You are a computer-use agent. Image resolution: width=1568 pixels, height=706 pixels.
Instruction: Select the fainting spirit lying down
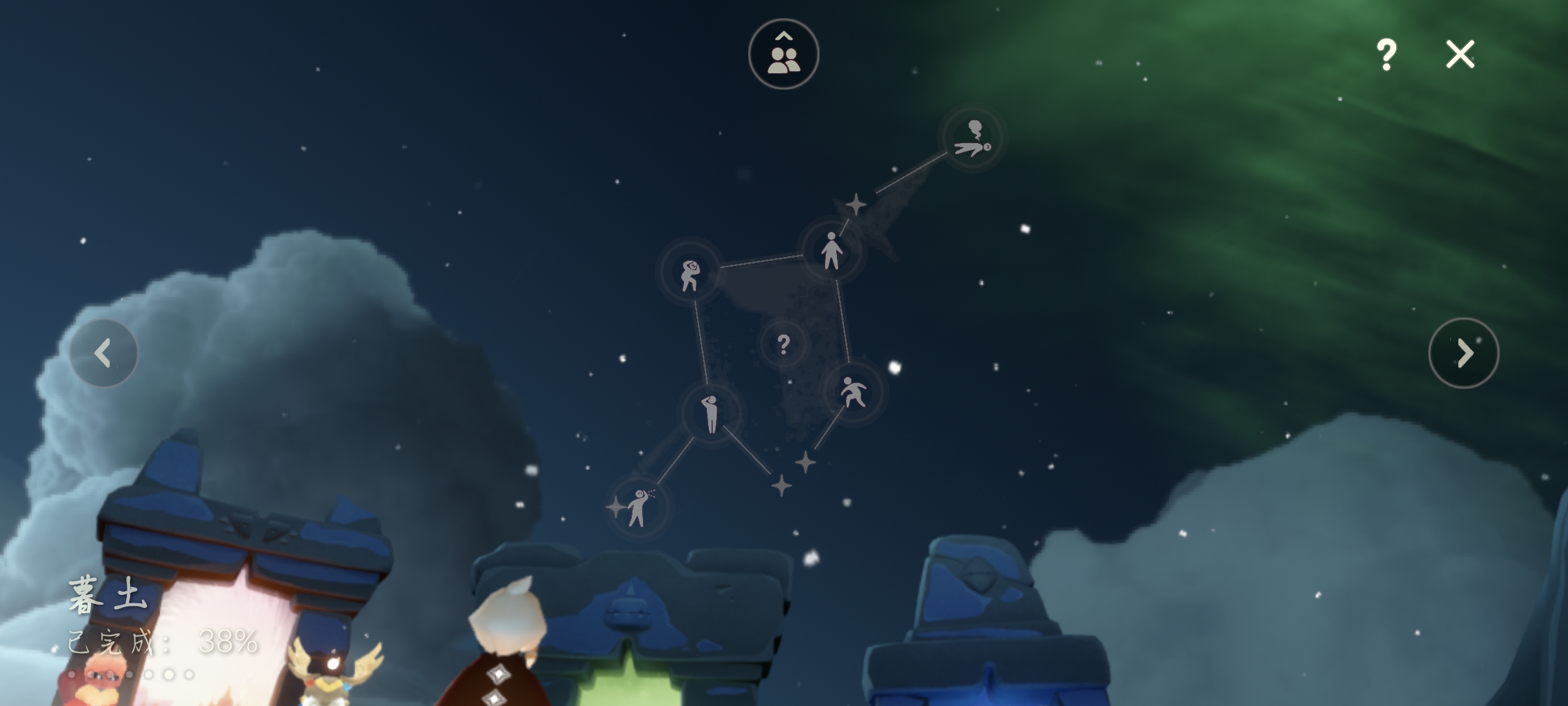click(x=972, y=139)
